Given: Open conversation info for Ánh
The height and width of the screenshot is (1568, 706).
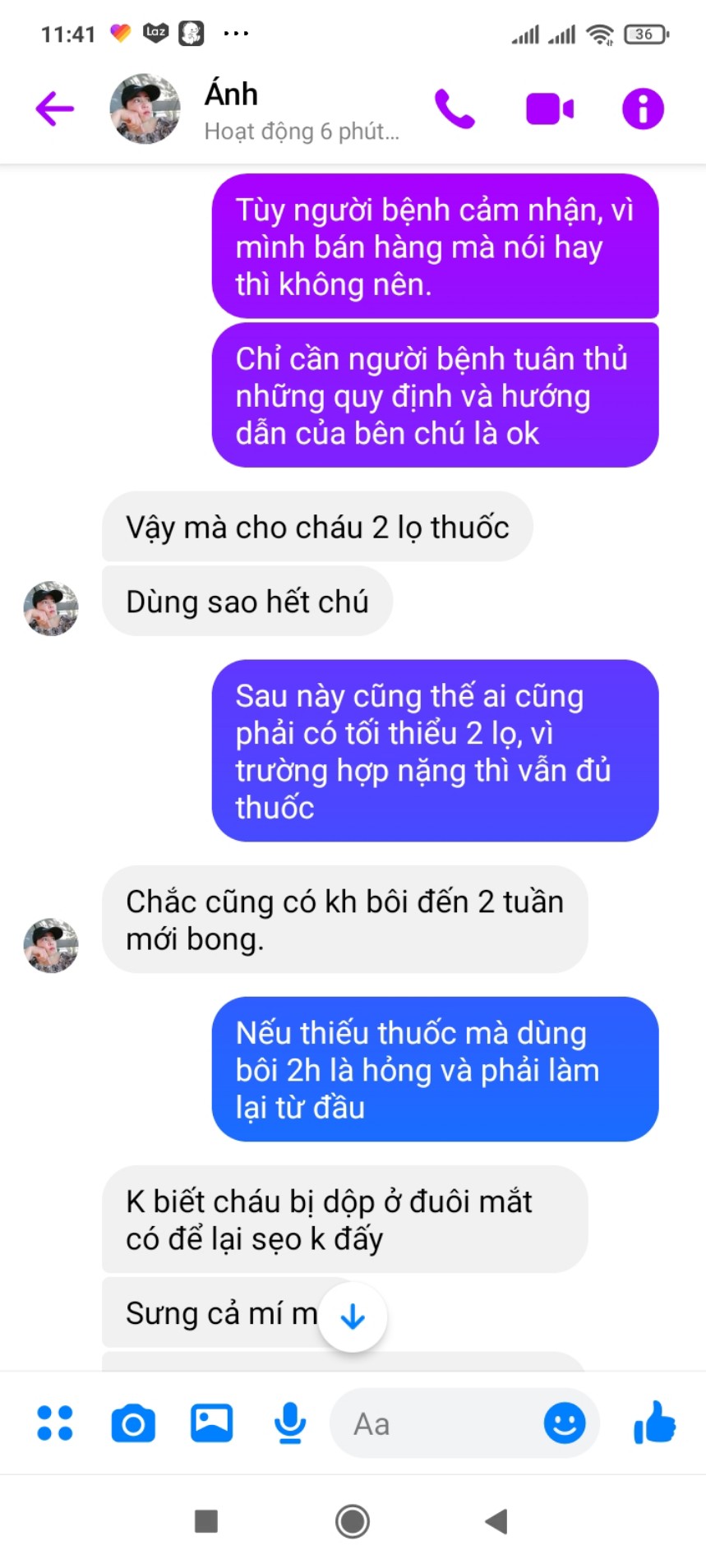Looking at the screenshot, I should (643, 108).
